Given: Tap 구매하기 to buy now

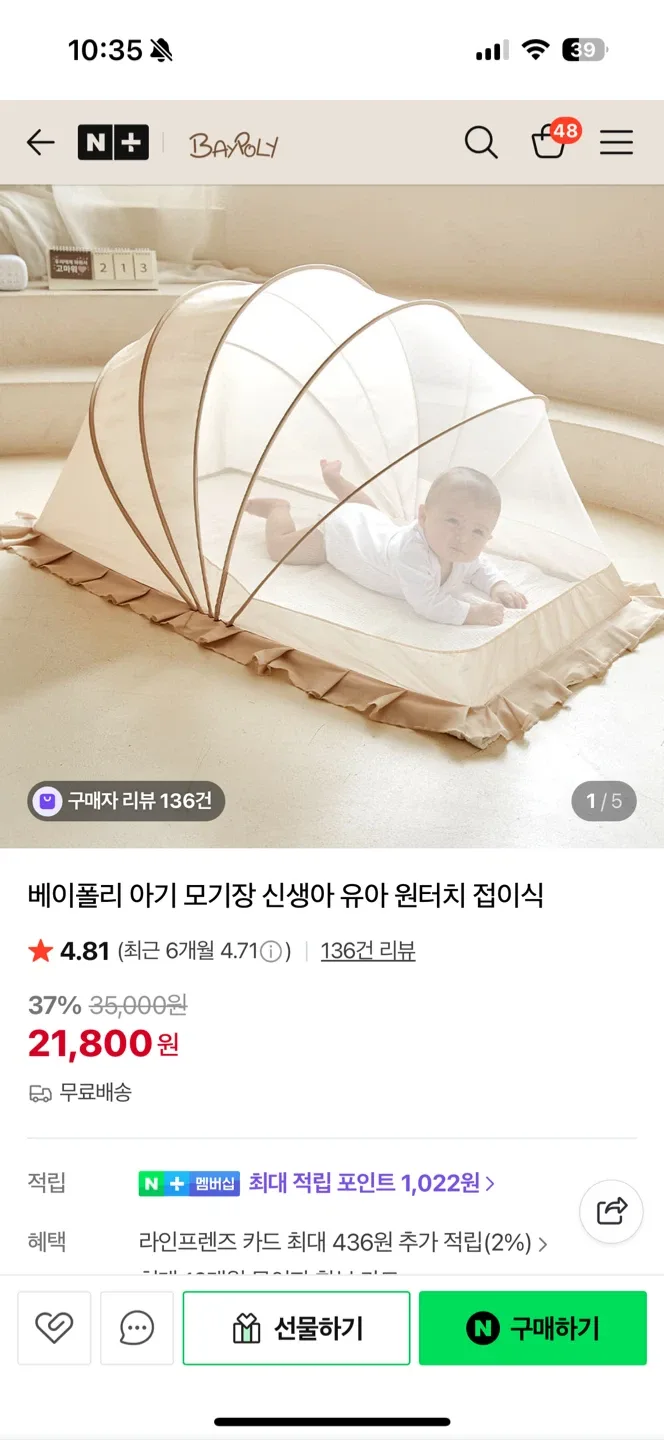Looking at the screenshot, I should pyautogui.click(x=532, y=1328).
